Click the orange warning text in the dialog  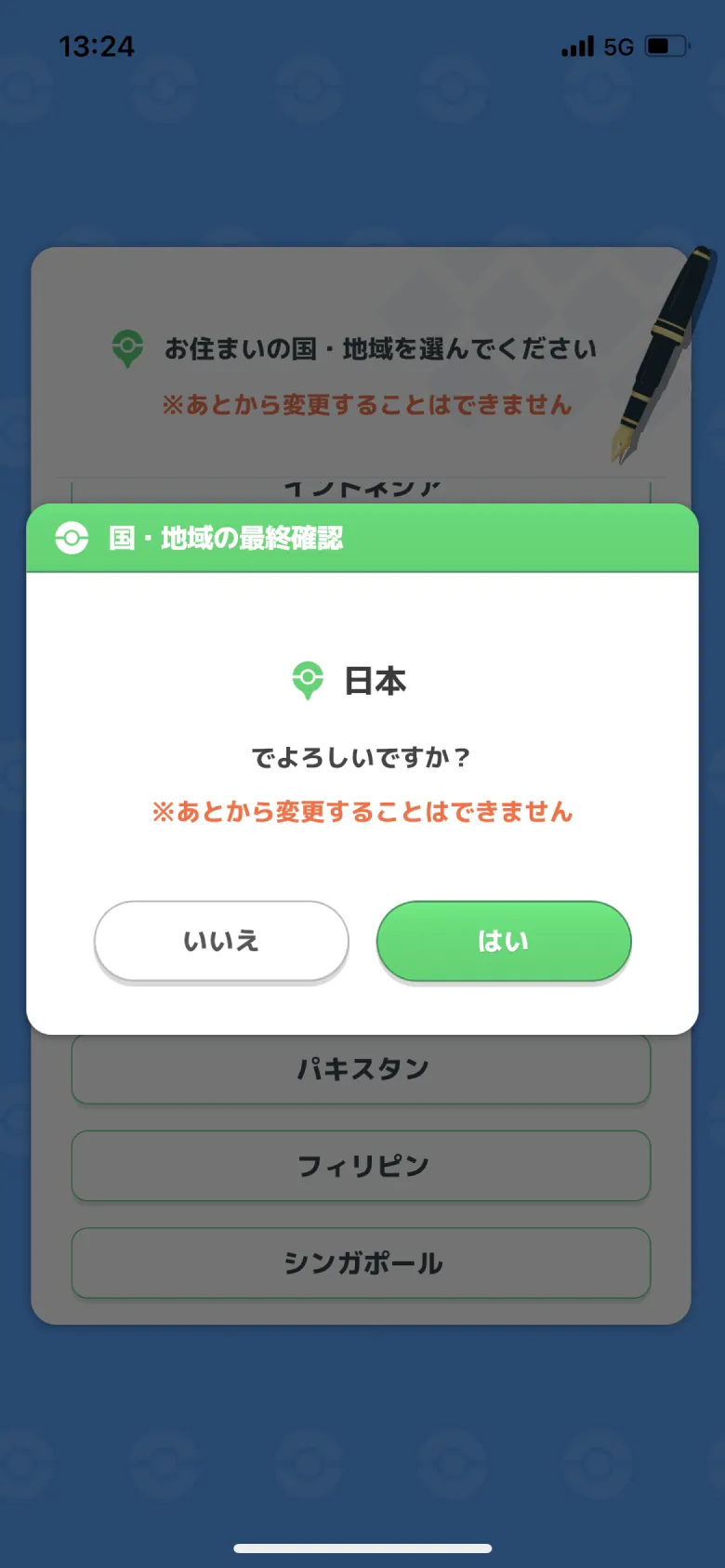(x=362, y=811)
